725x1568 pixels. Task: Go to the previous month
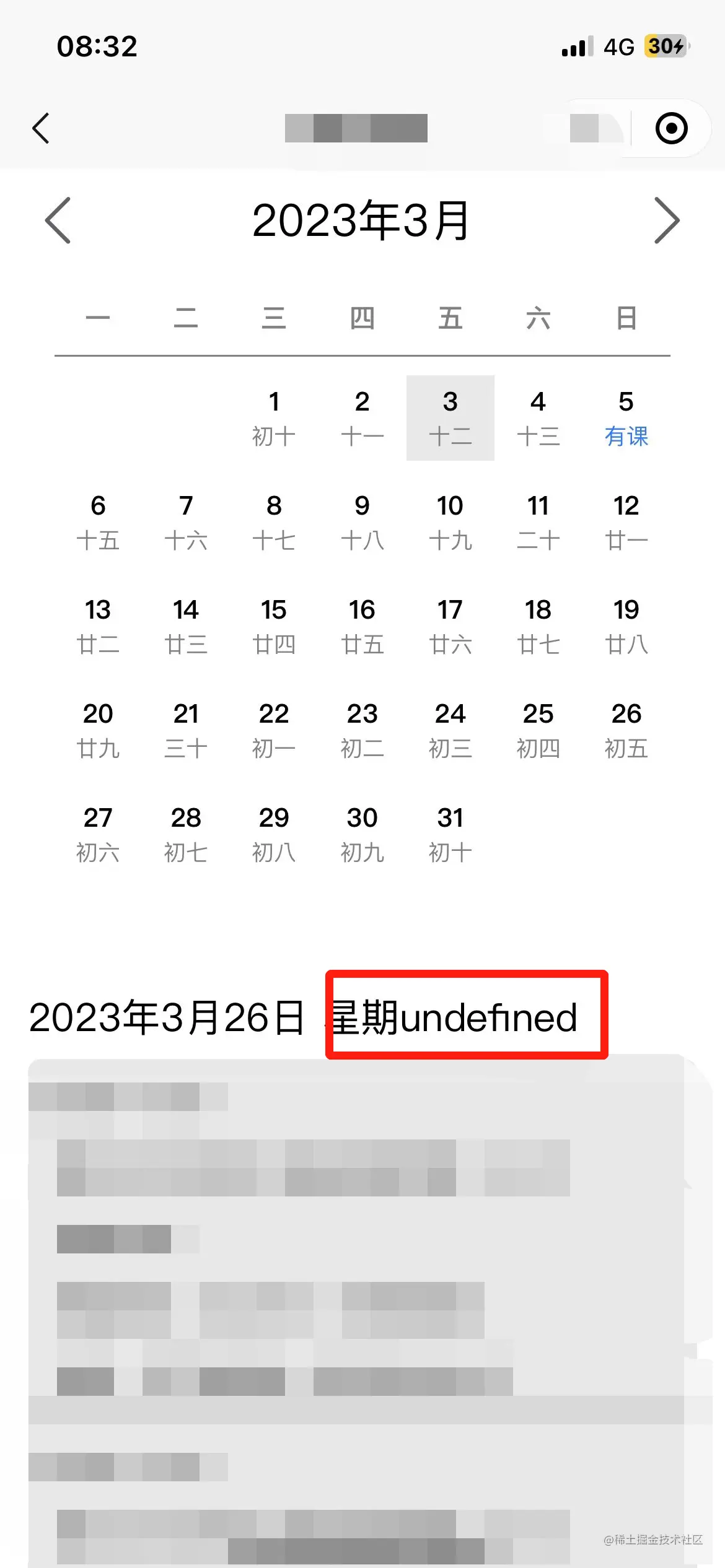[x=58, y=220]
